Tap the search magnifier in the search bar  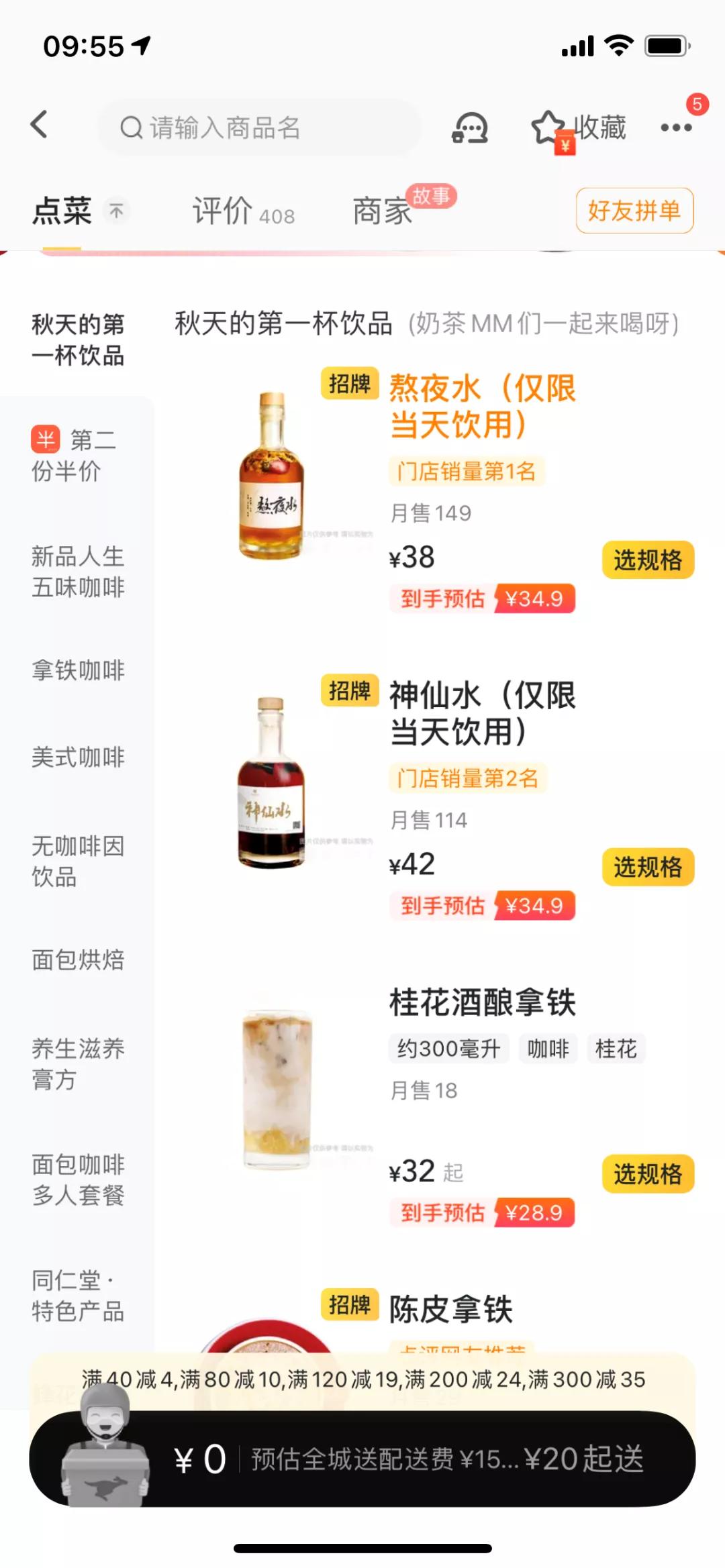click(x=130, y=129)
